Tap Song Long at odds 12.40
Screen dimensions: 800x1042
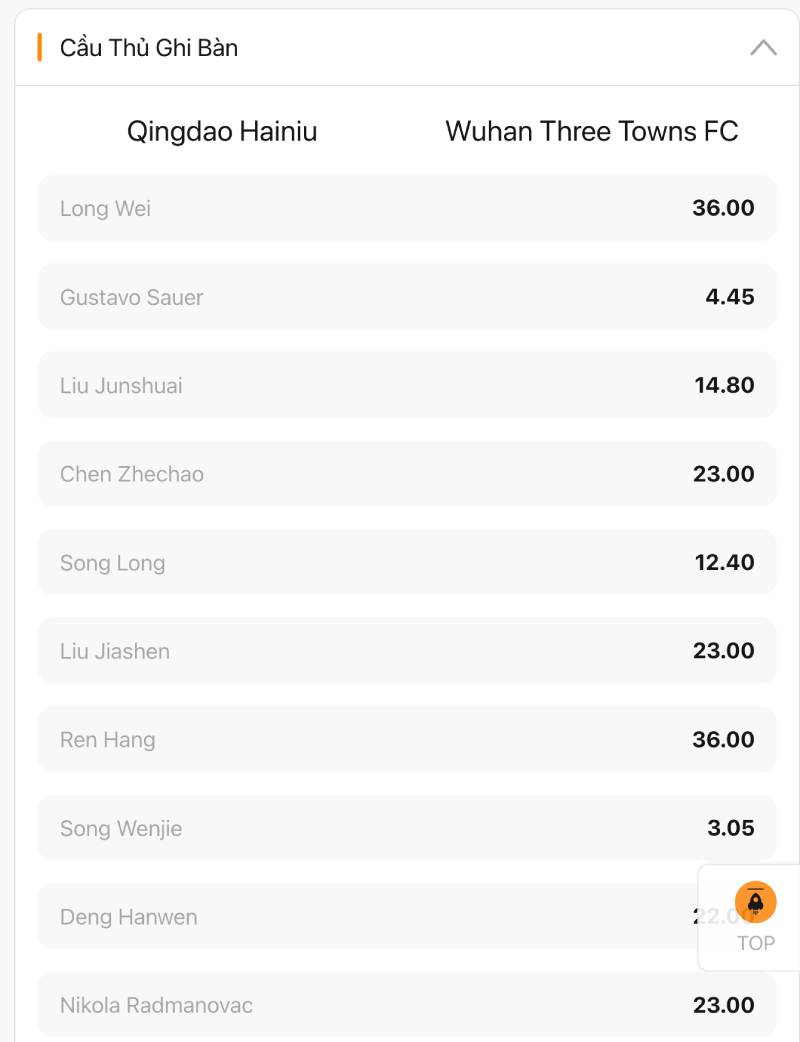coord(407,562)
